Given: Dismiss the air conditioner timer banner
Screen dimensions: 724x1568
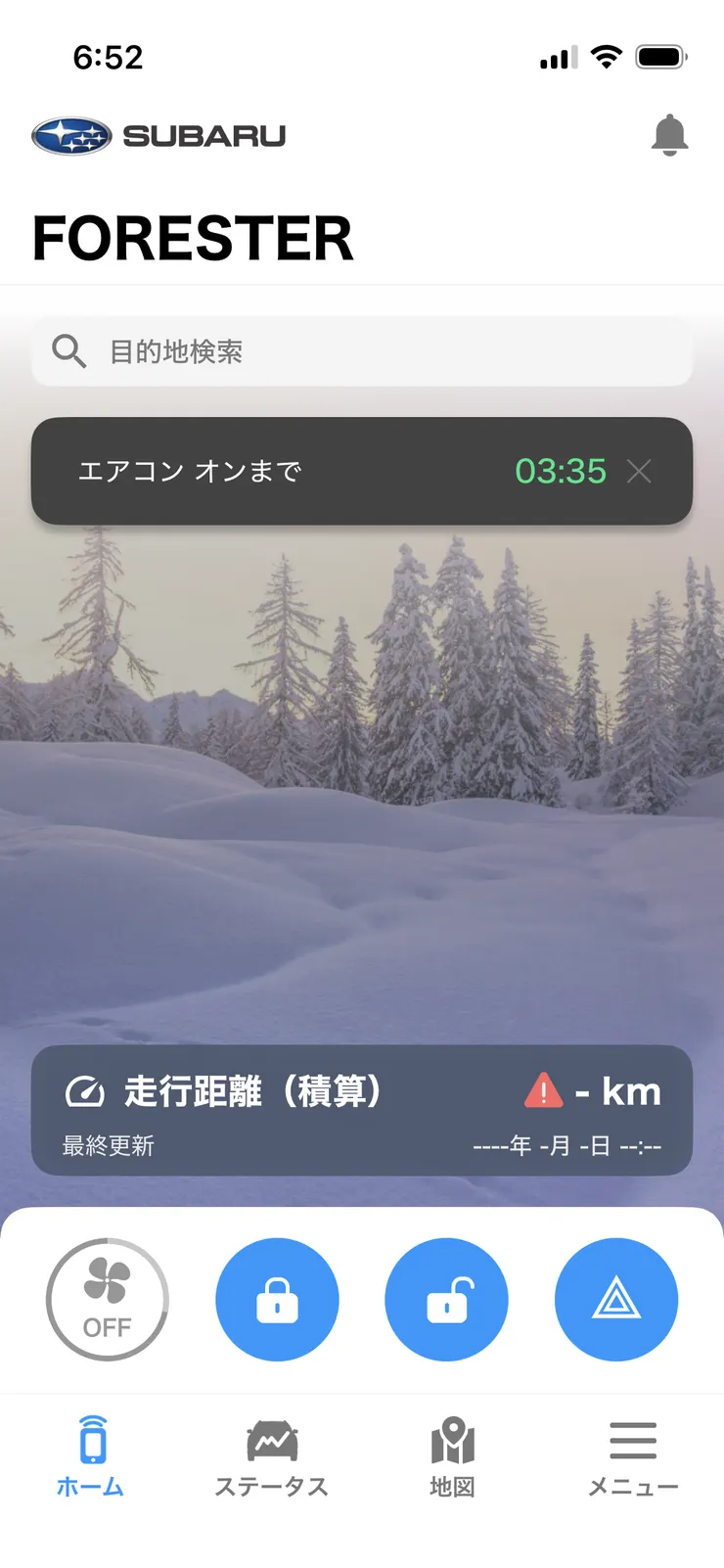Looking at the screenshot, I should pyautogui.click(x=640, y=472).
